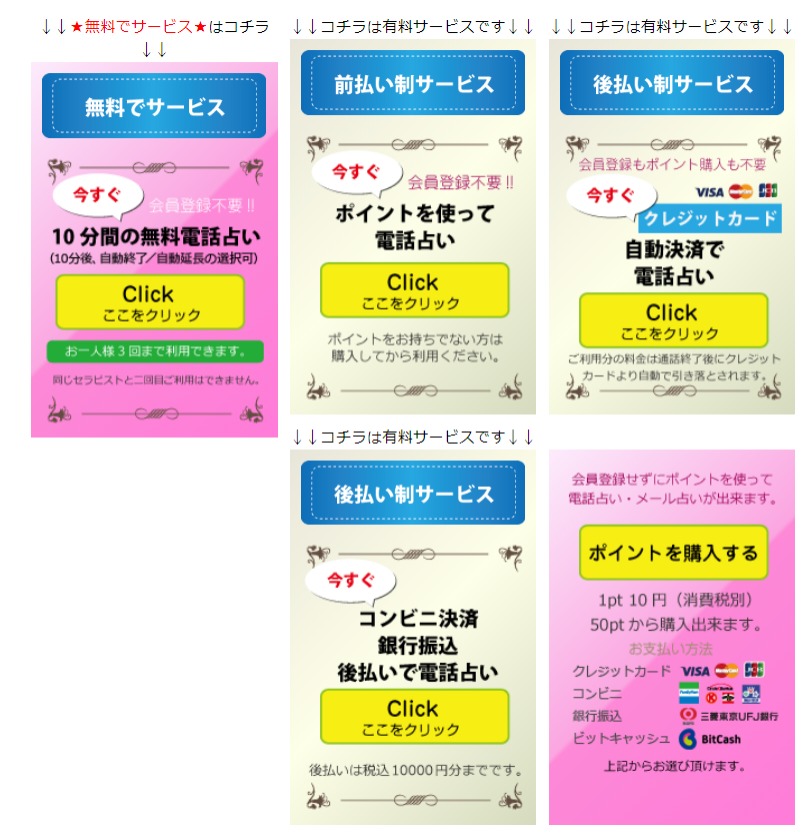Viewport: 801px width, 837px height.
Task: Select ポイントを購入する button
Action: [x=673, y=553]
